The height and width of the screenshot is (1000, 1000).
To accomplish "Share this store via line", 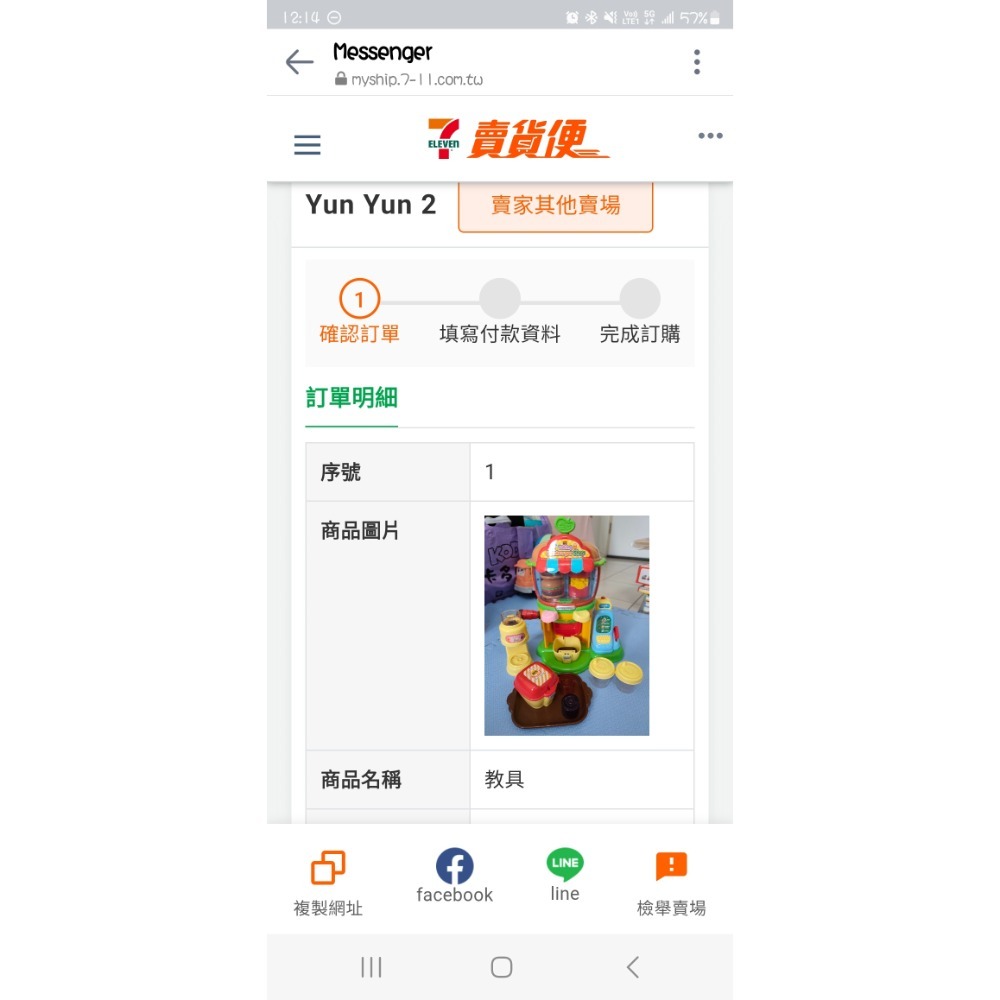I will [x=564, y=875].
